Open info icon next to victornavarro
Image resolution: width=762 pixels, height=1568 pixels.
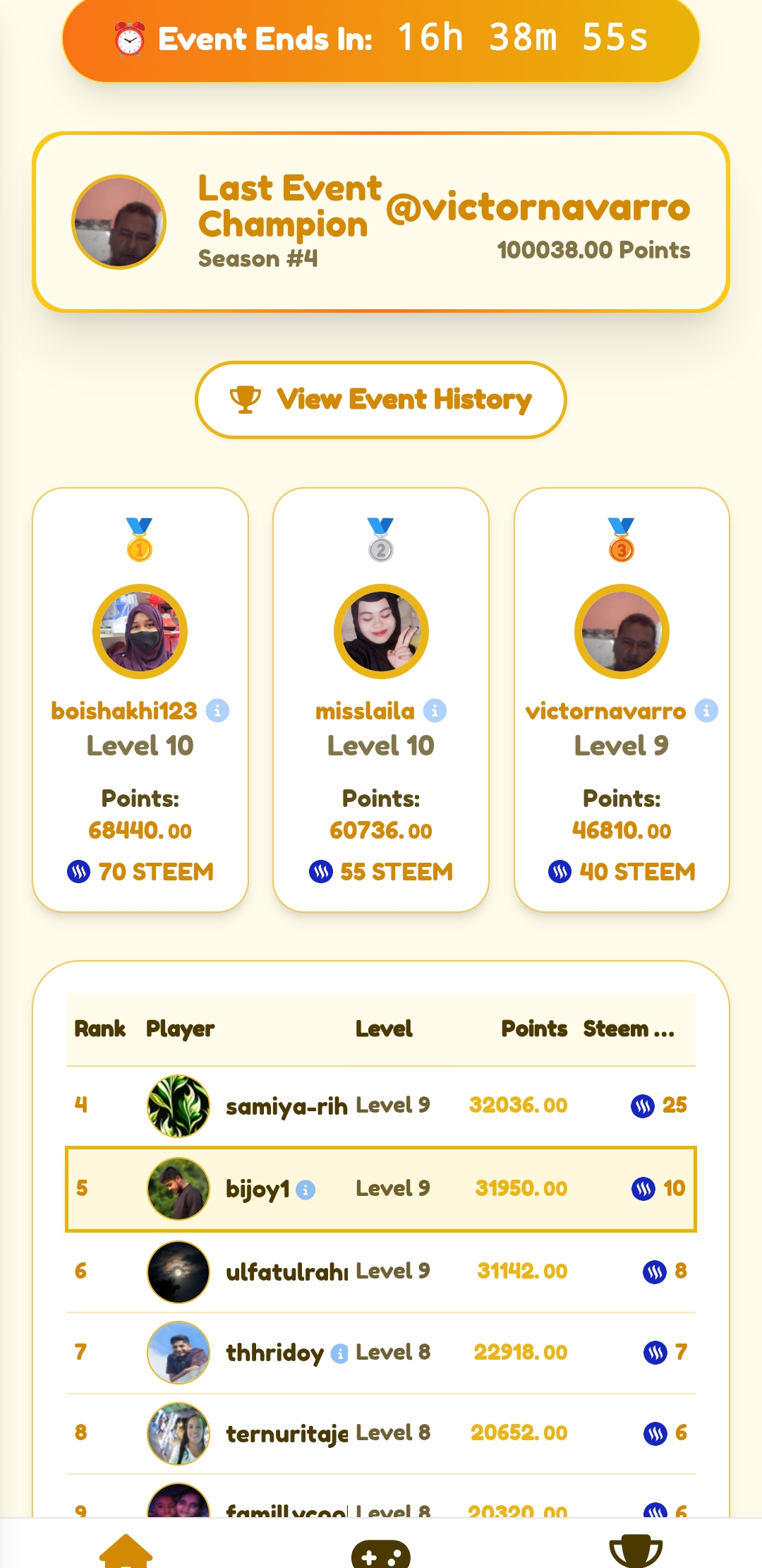pyautogui.click(x=706, y=711)
